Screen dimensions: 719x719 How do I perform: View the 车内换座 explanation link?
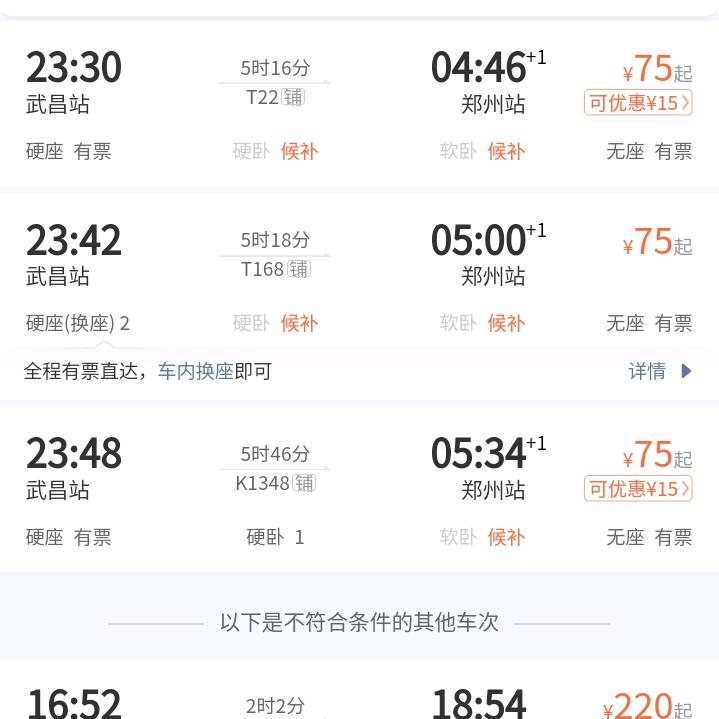(x=196, y=371)
